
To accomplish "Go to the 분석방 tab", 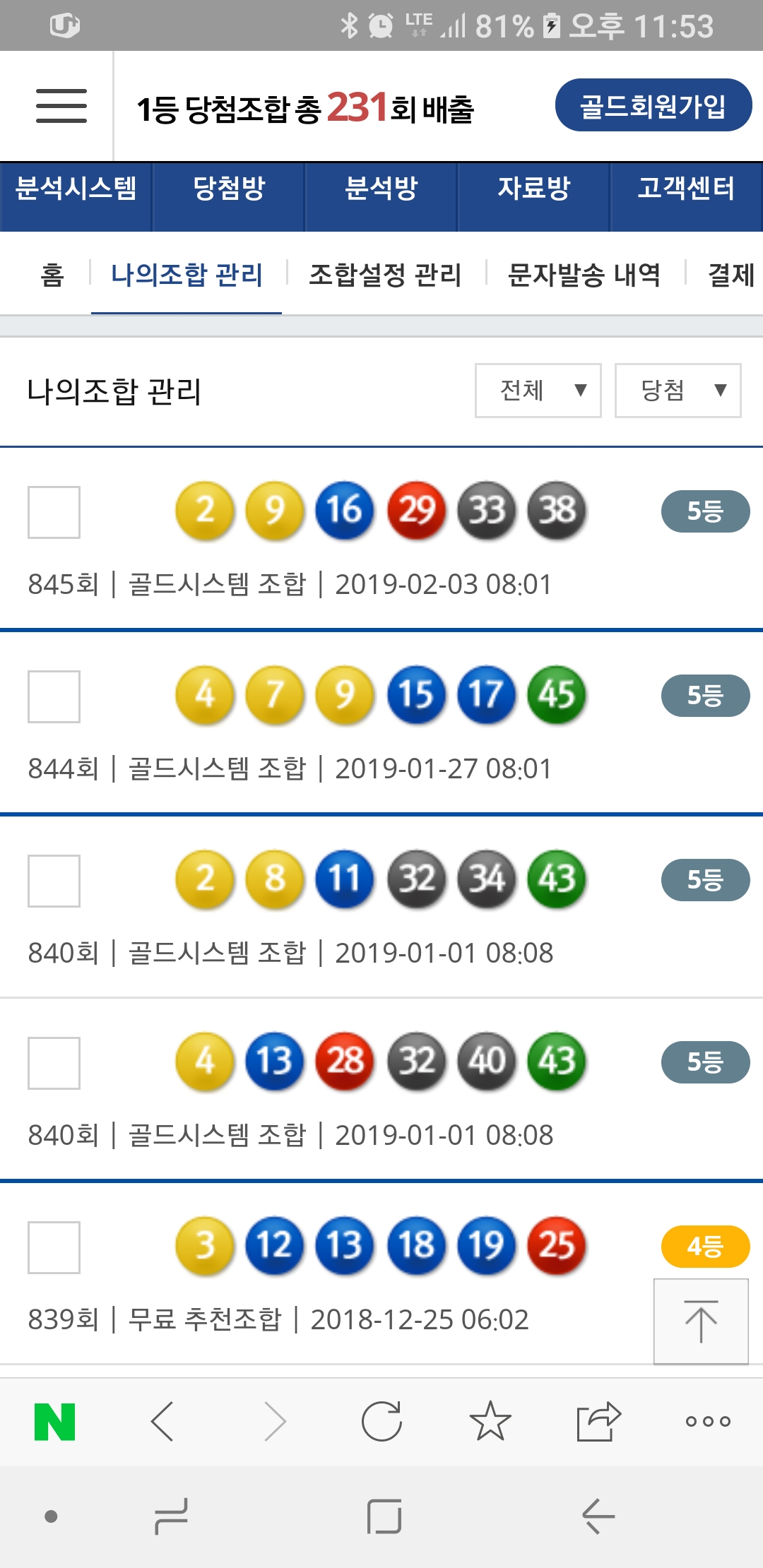I will [x=381, y=189].
